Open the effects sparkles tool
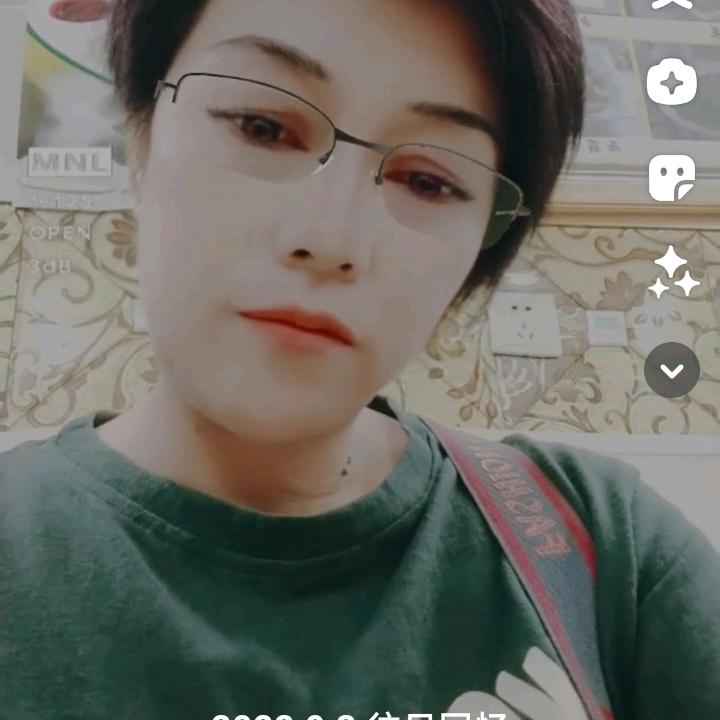 [x=672, y=272]
